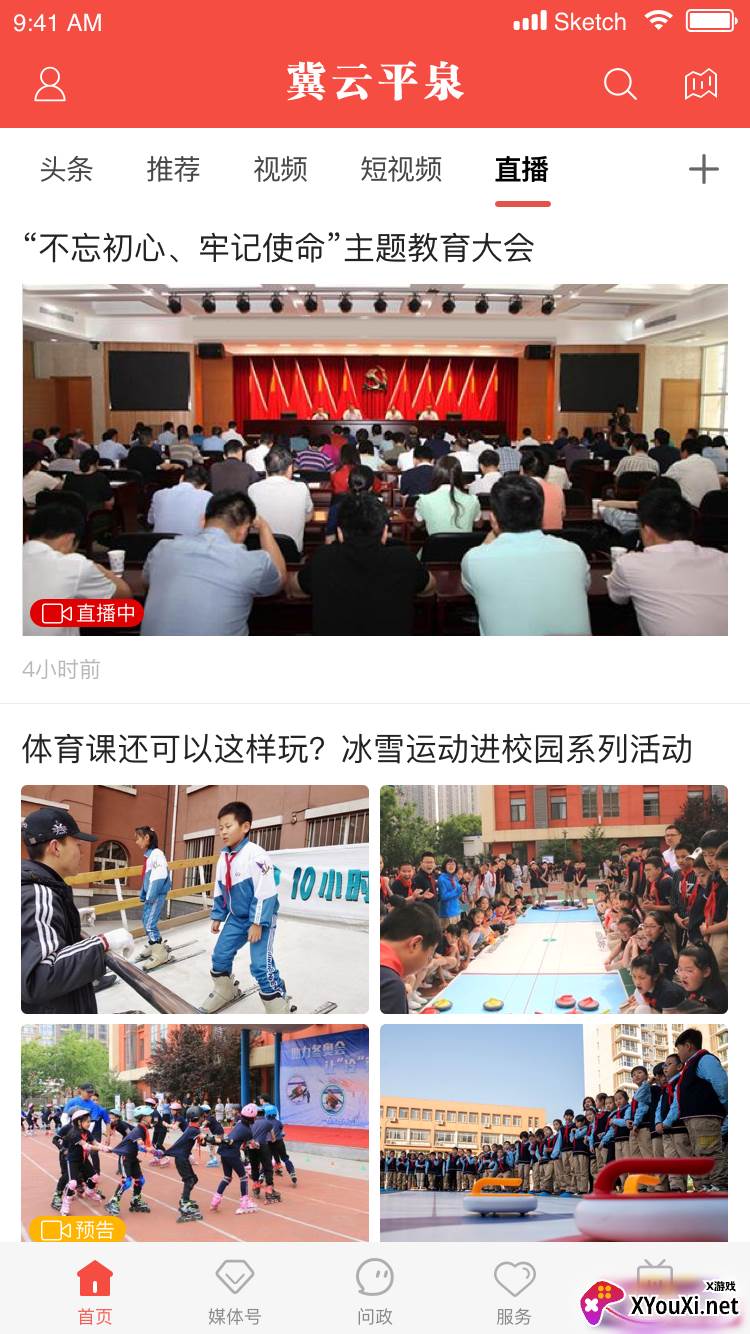Switch to the 短视频 tab

[x=401, y=169]
